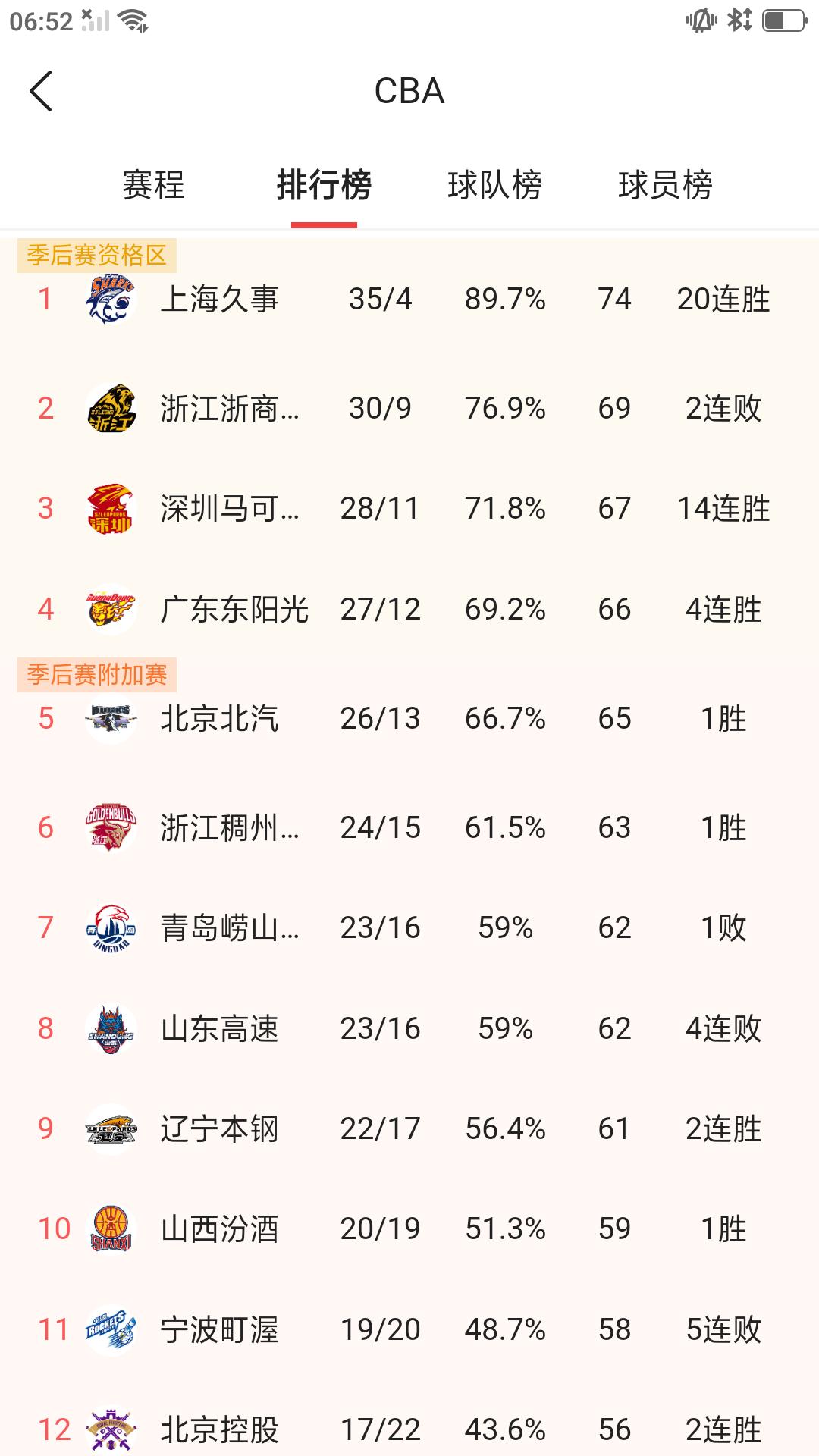819x1456 pixels.
Task: Open the Ningbo Rockets team logo
Action: [x=108, y=1329]
